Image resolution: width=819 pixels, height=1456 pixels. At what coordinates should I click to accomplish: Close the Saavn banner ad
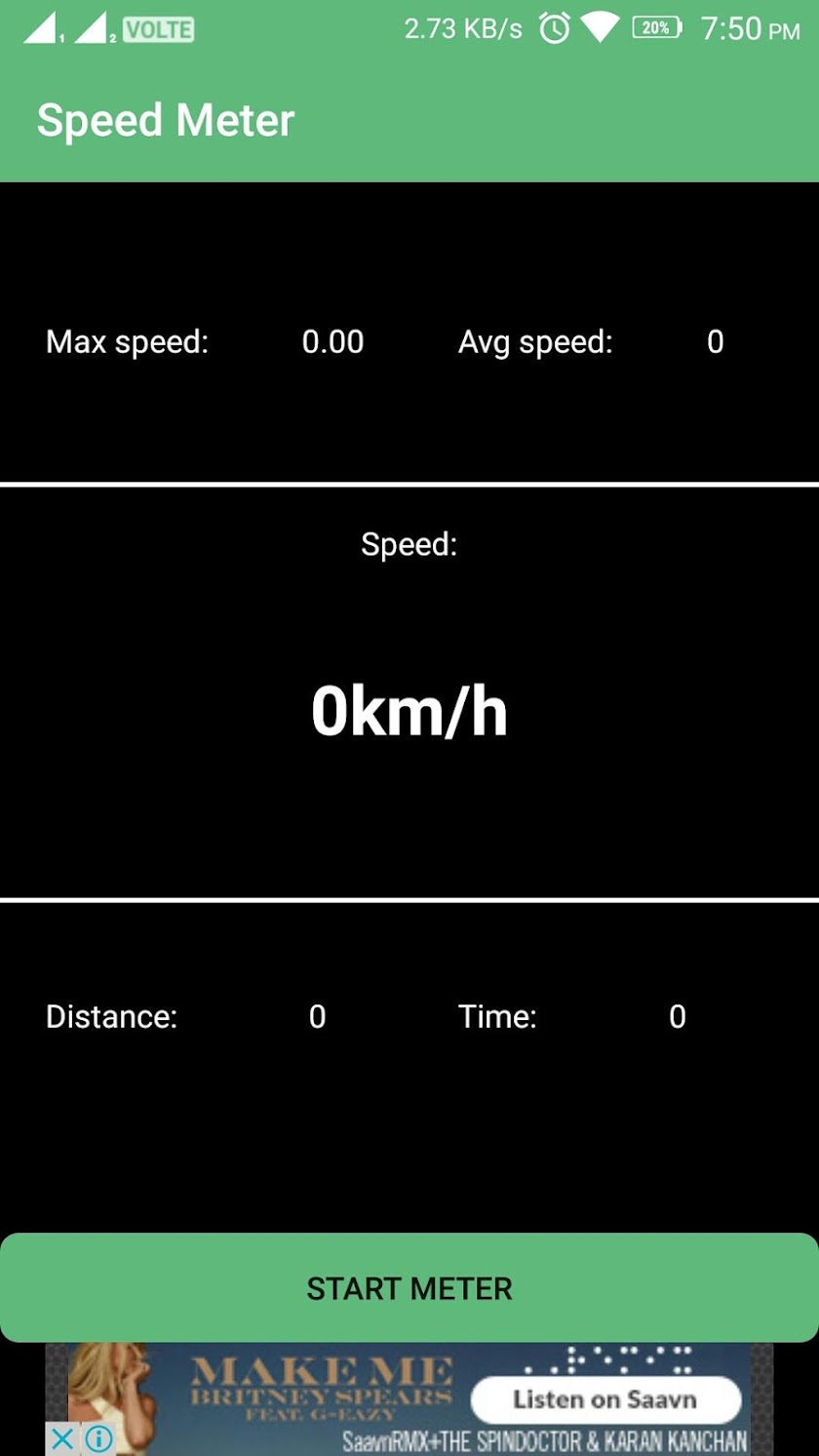(61, 1438)
